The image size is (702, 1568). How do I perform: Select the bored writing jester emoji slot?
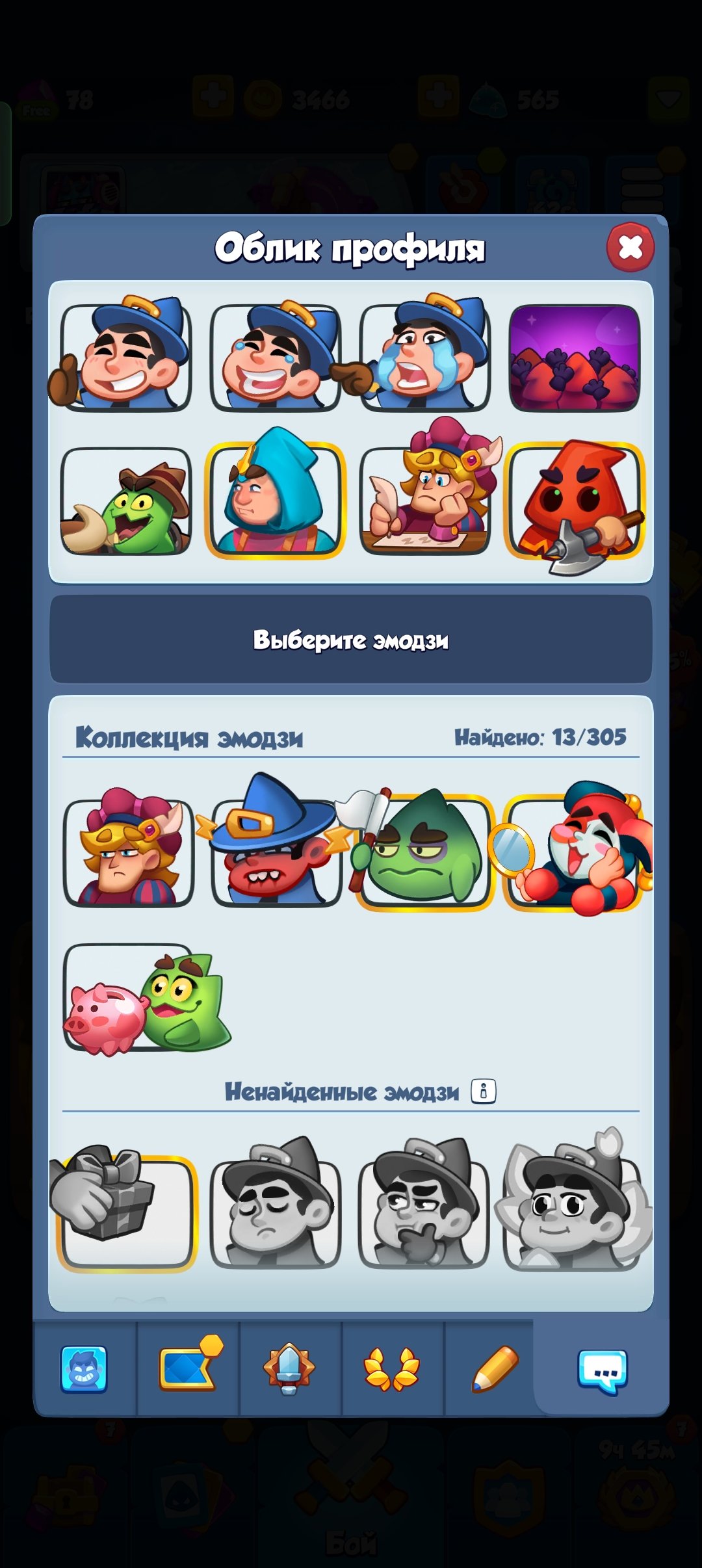pos(425,501)
